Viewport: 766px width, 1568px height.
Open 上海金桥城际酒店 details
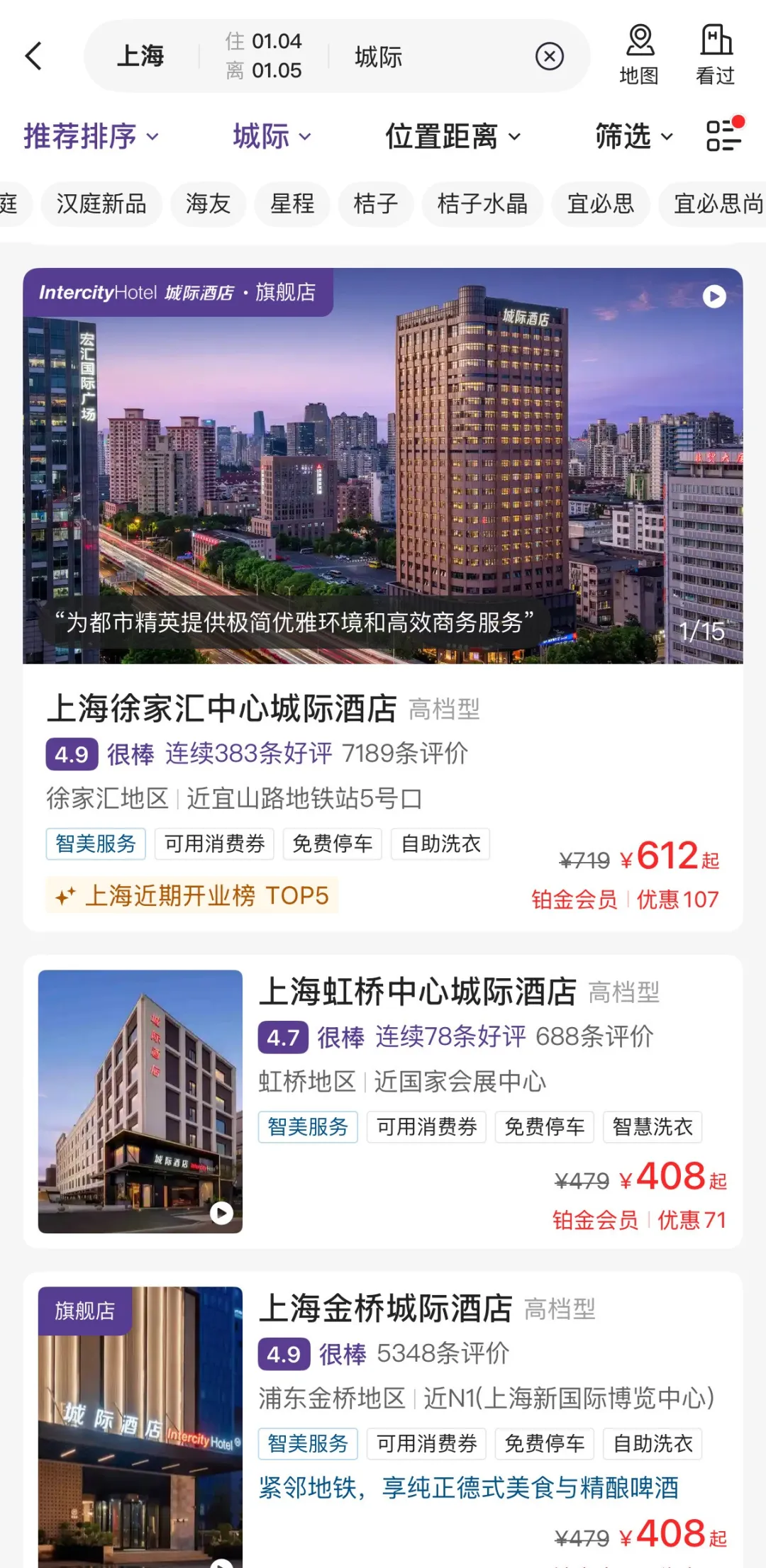pyautogui.click(x=388, y=1309)
